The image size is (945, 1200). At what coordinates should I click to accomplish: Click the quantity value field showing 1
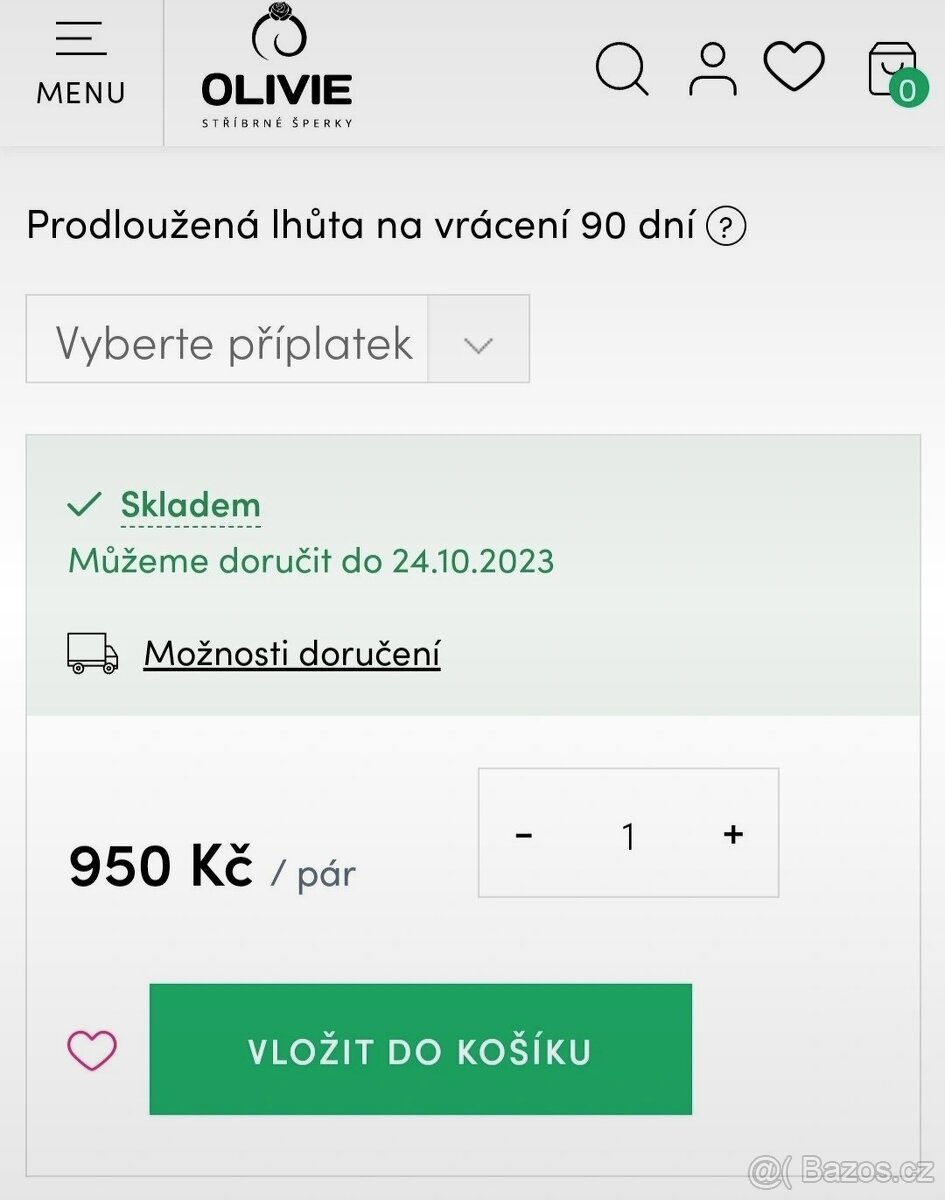628,834
